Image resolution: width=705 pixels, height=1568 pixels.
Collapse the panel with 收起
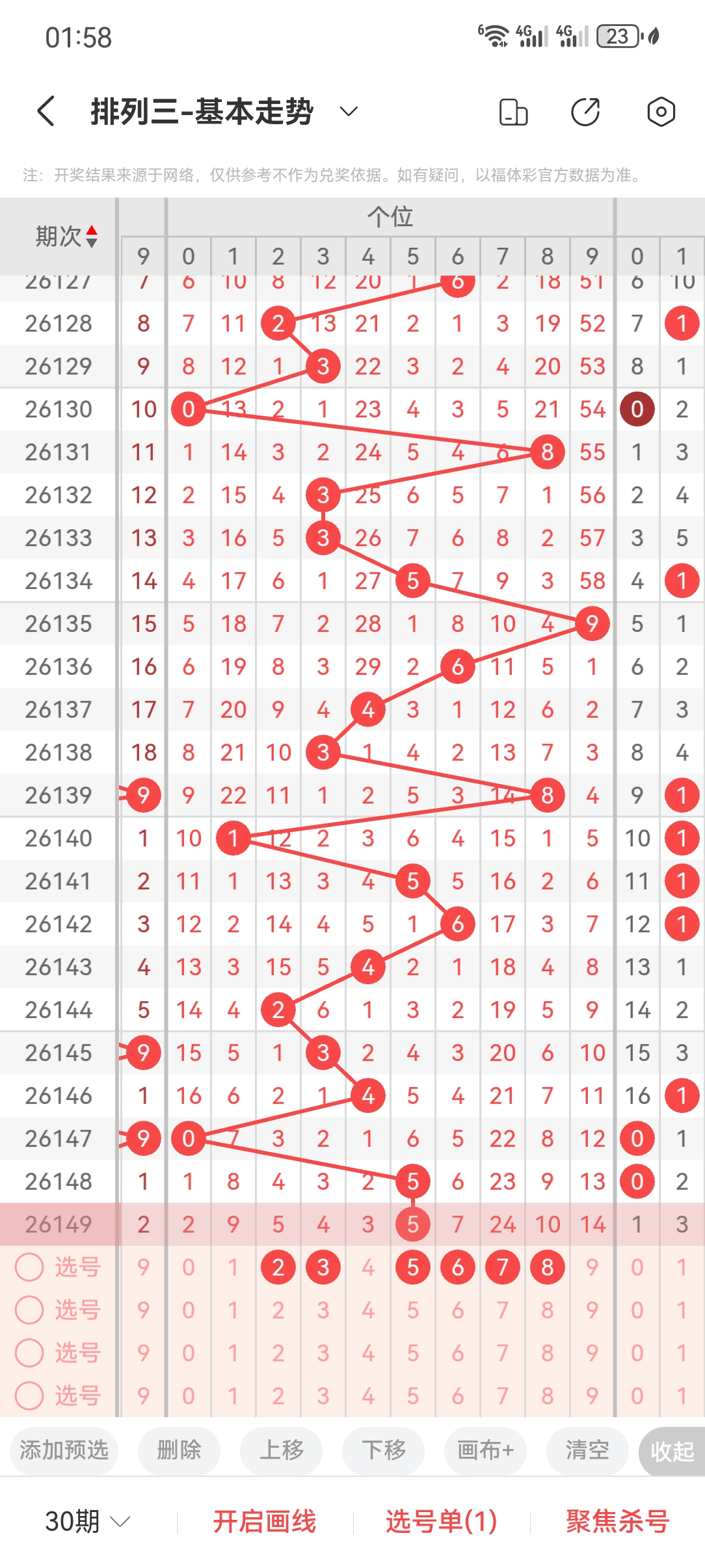(x=672, y=1452)
